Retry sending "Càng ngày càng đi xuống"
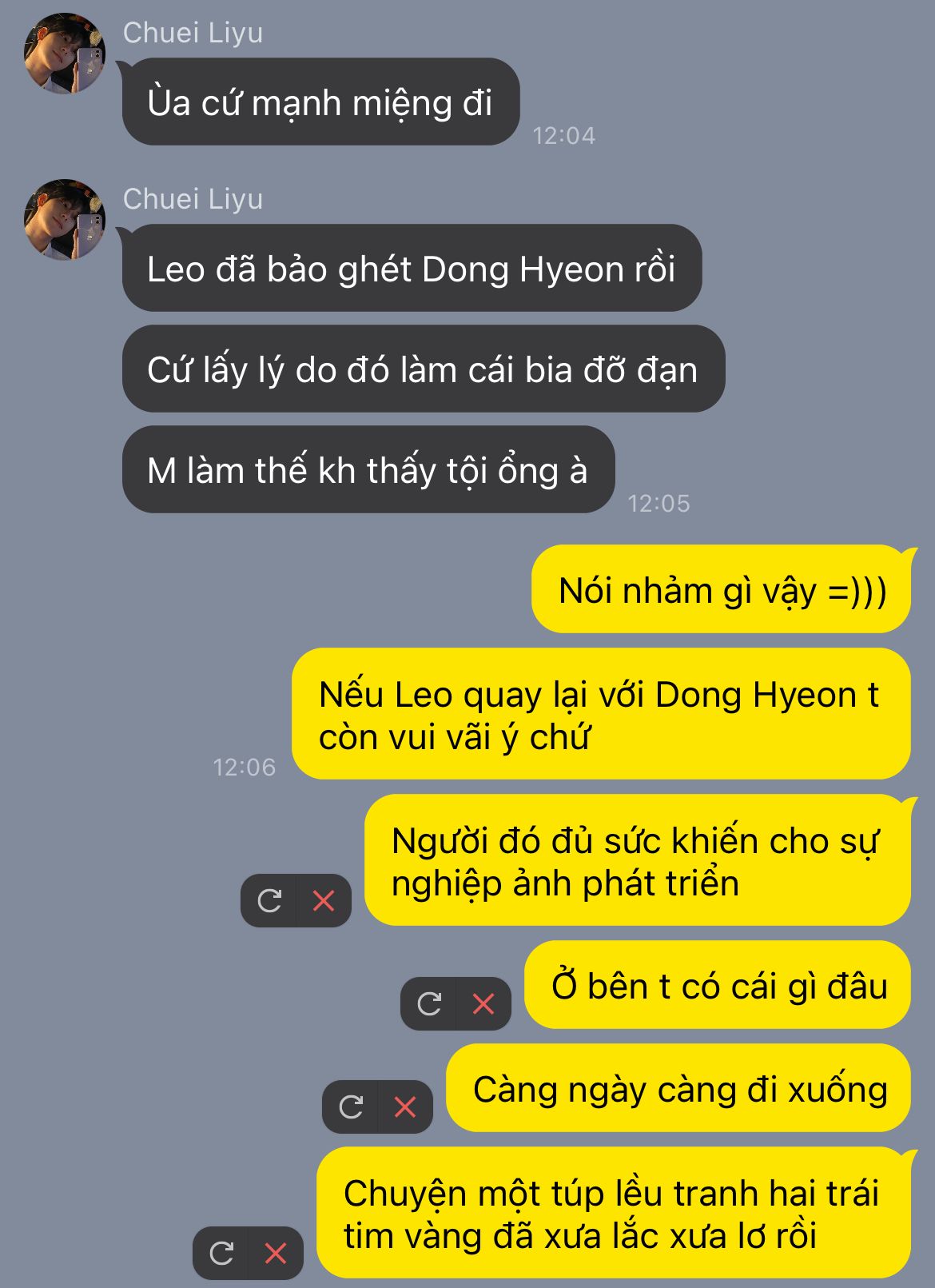935x1288 pixels. [x=351, y=1107]
